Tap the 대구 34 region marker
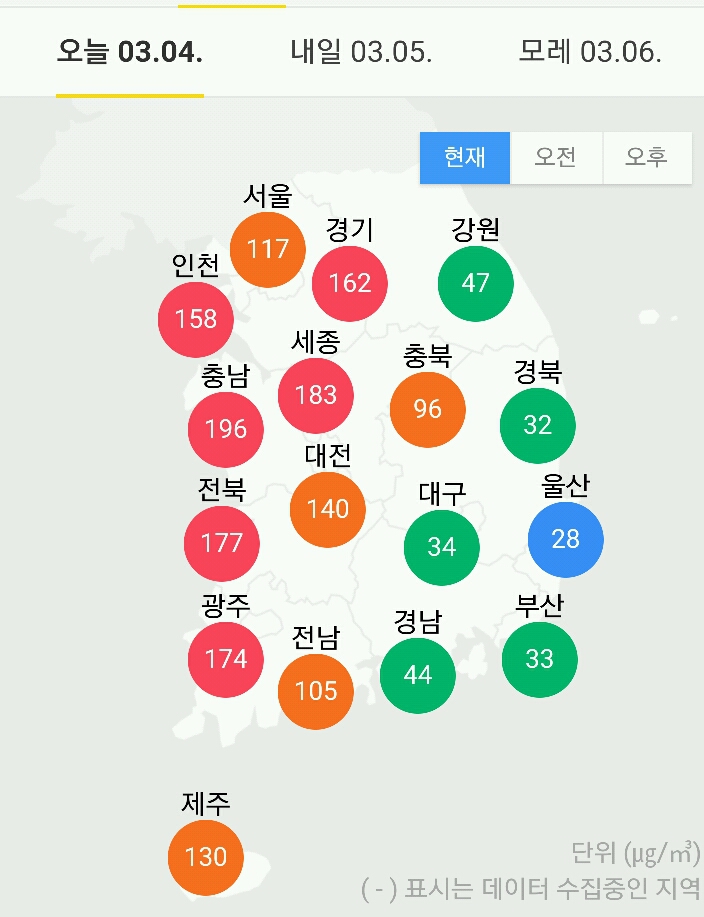Viewport: 704px width, 917px height. tap(442, 547)
